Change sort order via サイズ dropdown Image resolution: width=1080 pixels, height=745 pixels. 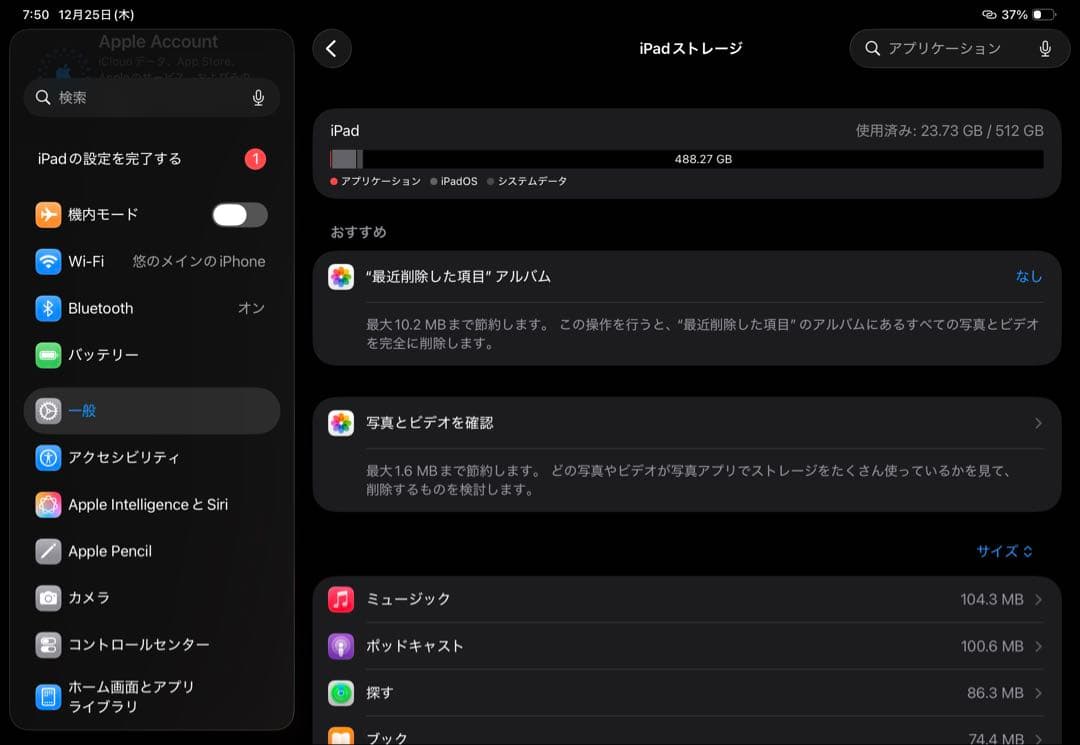[x=1004, y=551]
